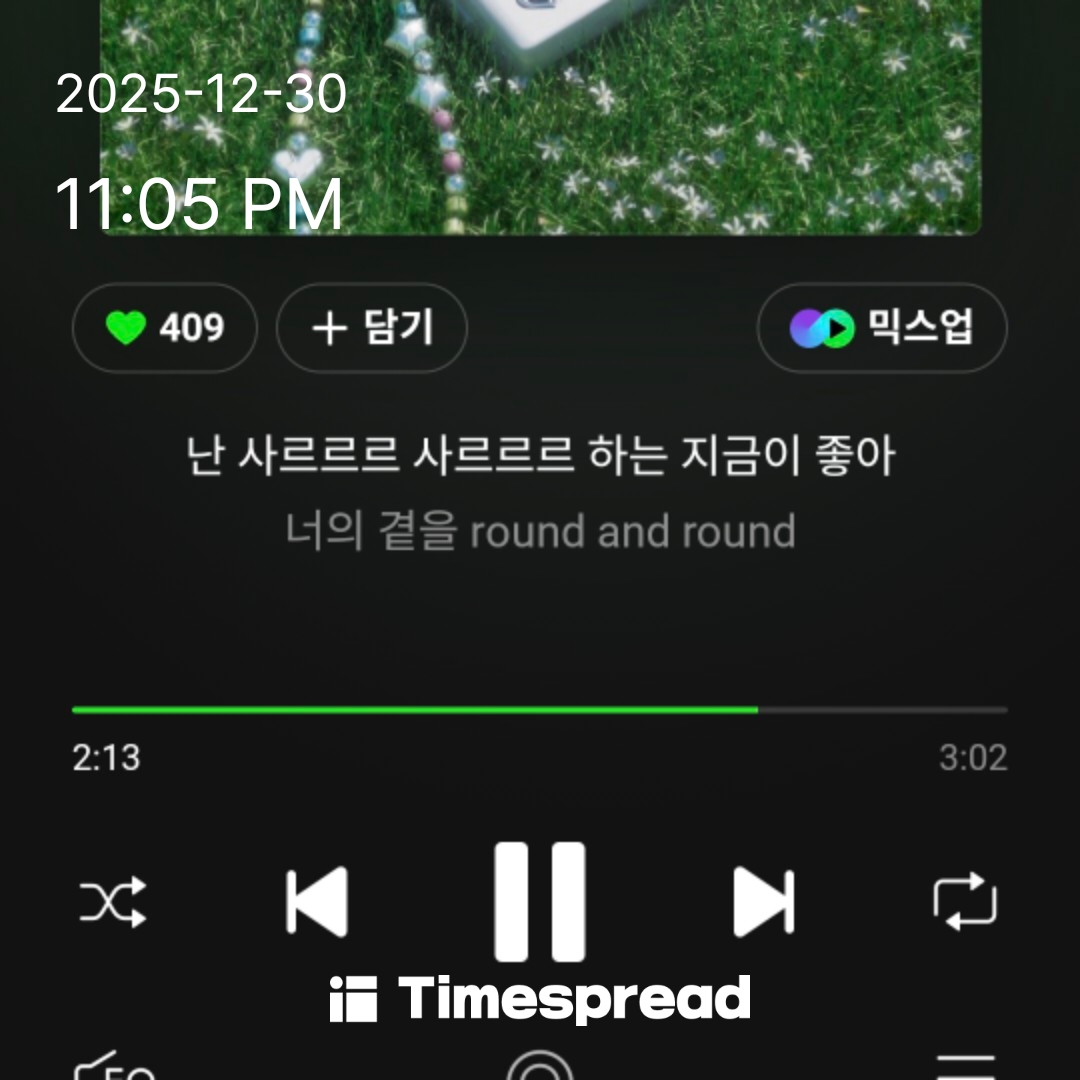Open the EQ sound settings
Image resolution: width=1080 pixels, height=1080 pixels.
pyautogui.click(x=115, y=1068)
